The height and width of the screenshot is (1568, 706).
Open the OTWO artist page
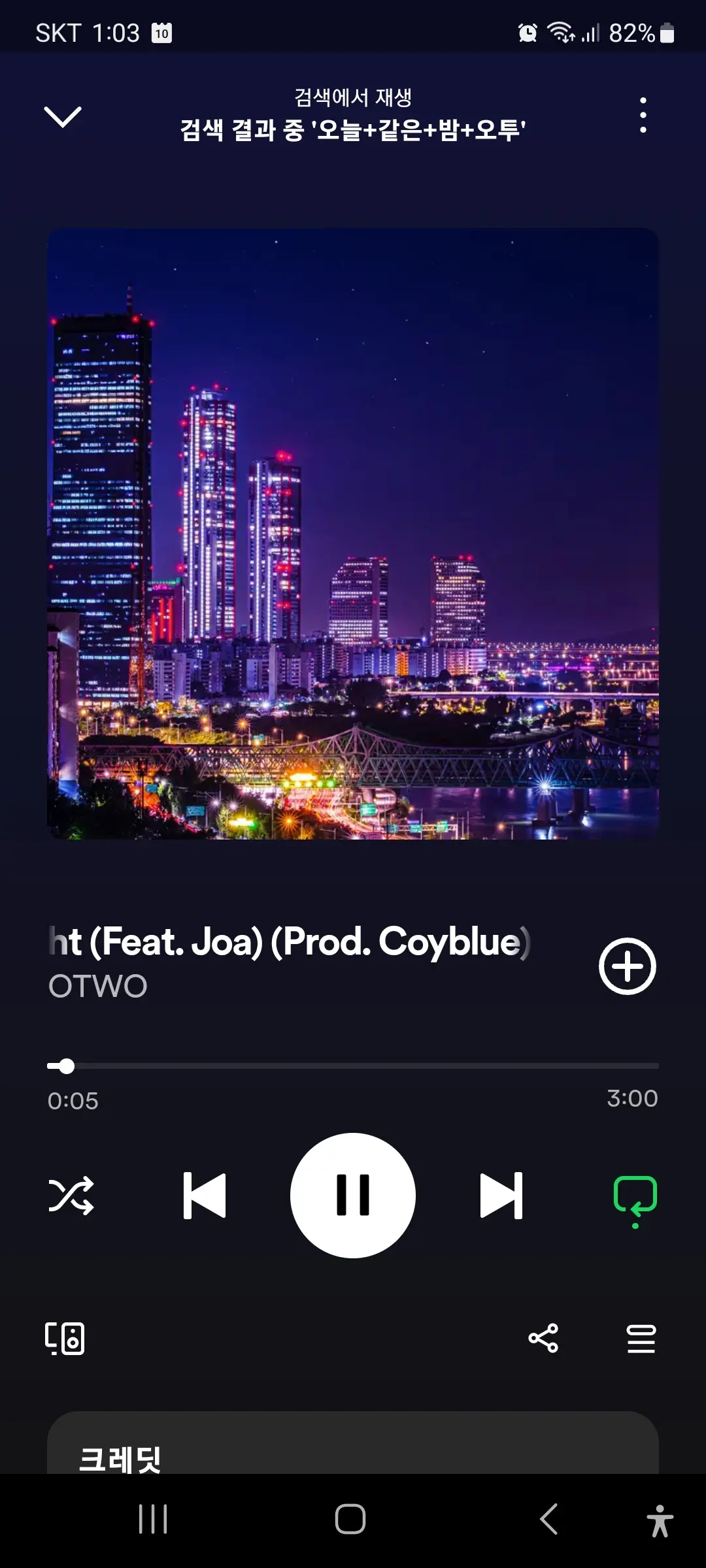98,986
